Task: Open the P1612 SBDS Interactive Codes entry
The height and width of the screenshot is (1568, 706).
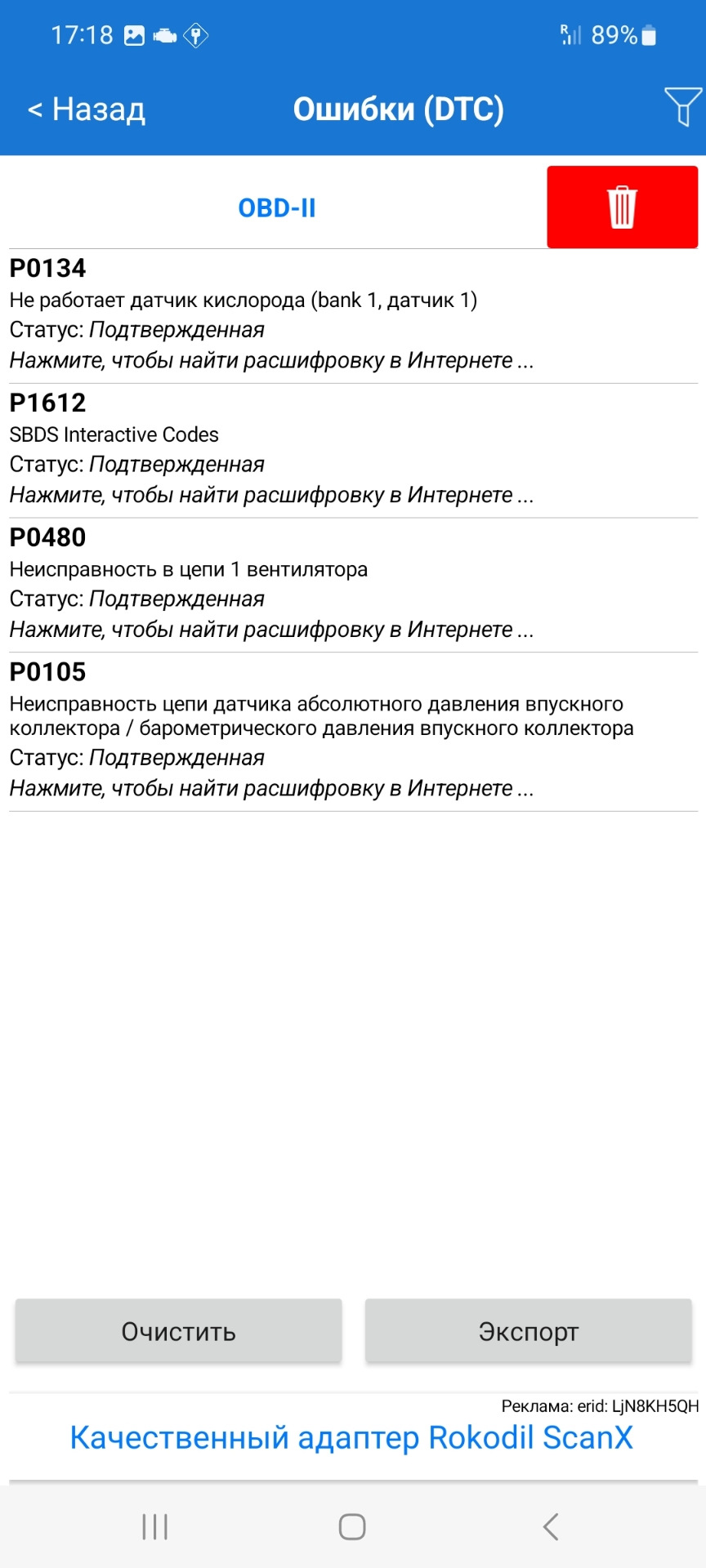Action: pyautogui.click(x=353, y=450)
